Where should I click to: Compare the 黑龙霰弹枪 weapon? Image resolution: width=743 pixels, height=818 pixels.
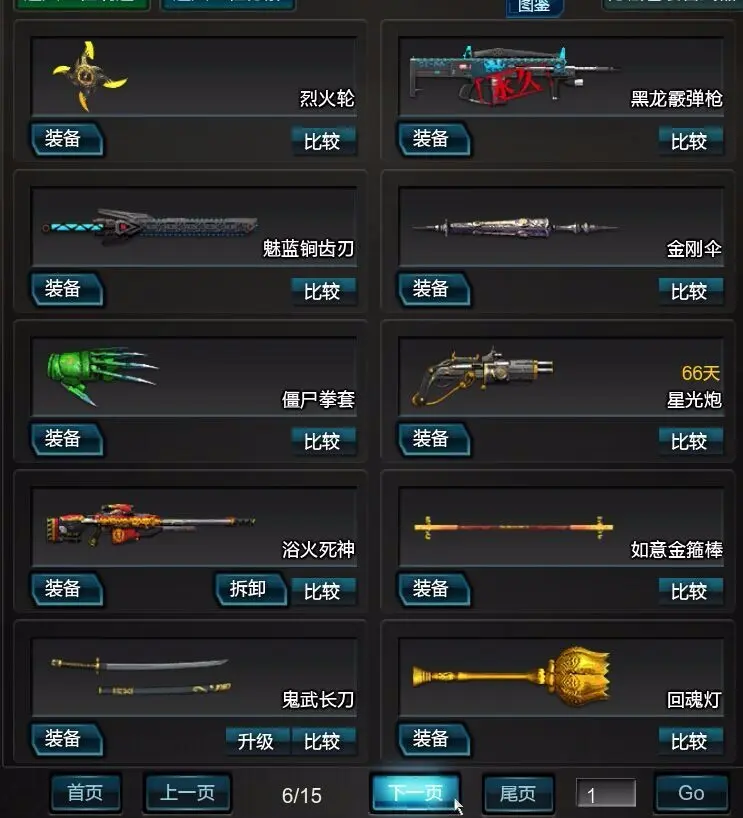point(689,141)
